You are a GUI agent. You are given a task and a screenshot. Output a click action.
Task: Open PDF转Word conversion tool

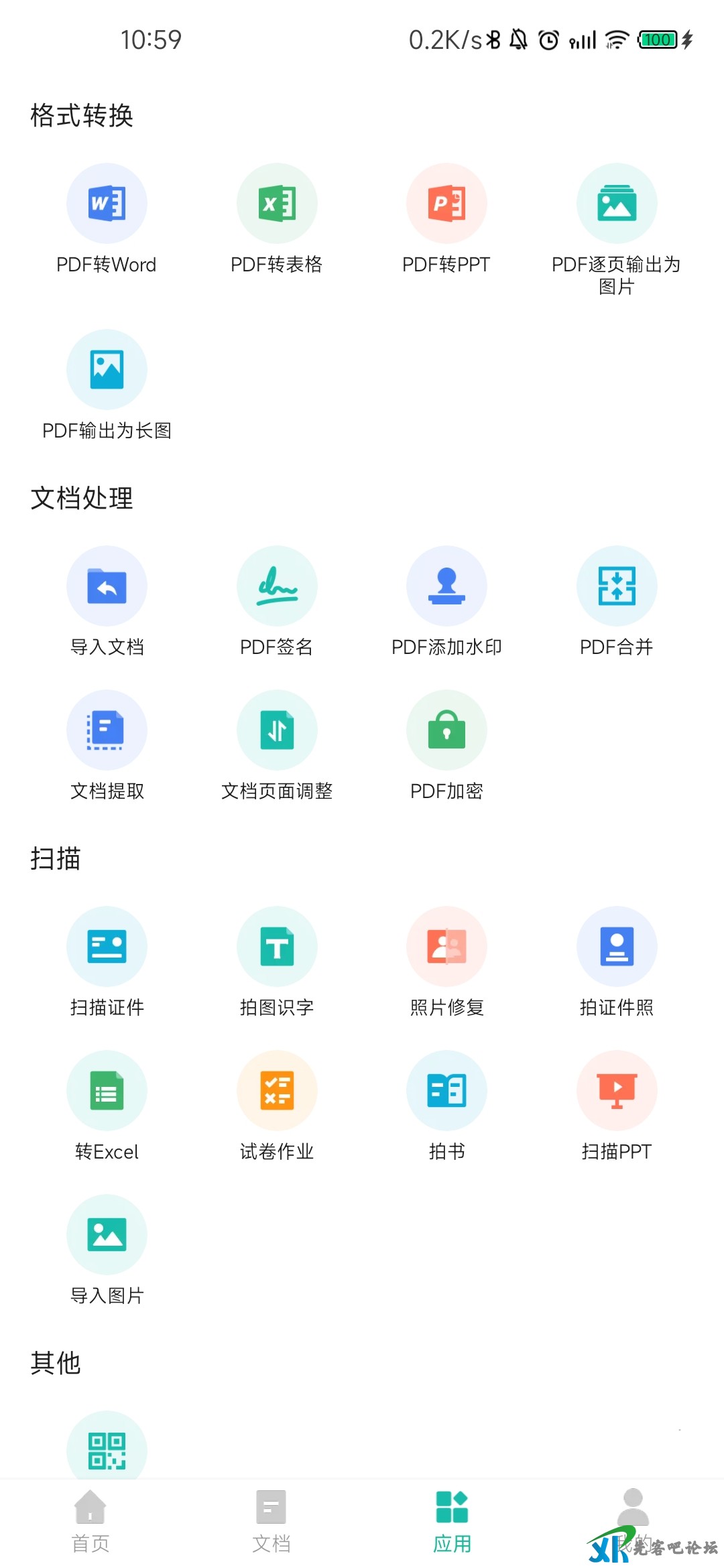click(x=107, y=204)
